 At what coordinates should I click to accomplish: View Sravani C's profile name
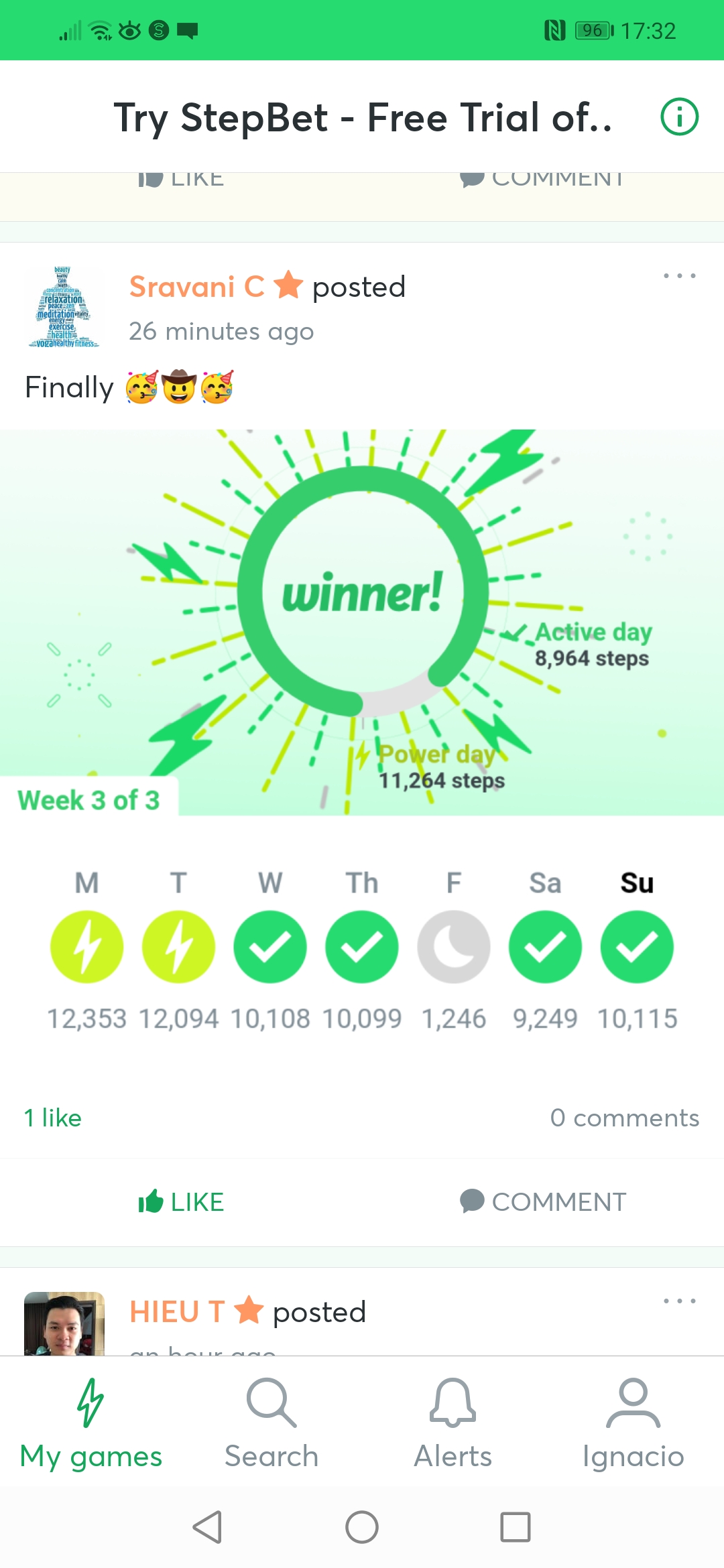tap(196, 287)
